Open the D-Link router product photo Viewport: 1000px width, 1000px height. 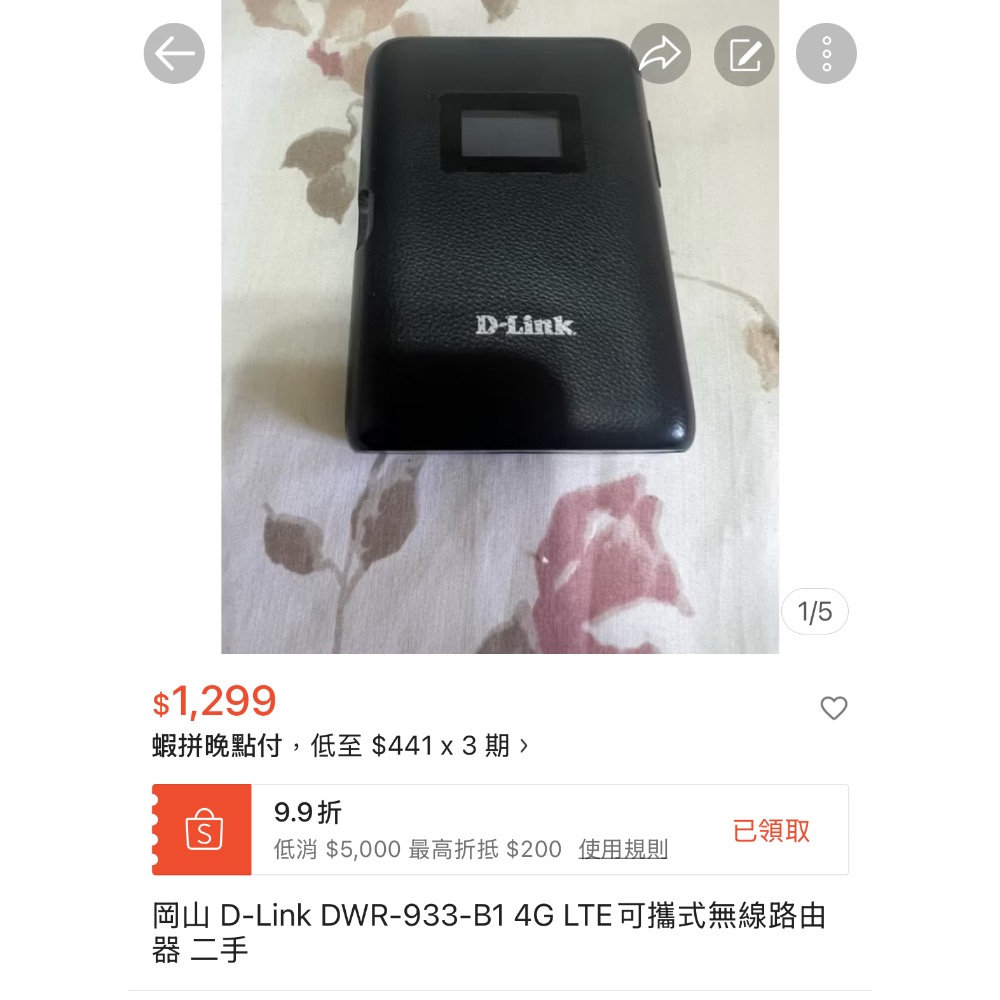[500, 330]
